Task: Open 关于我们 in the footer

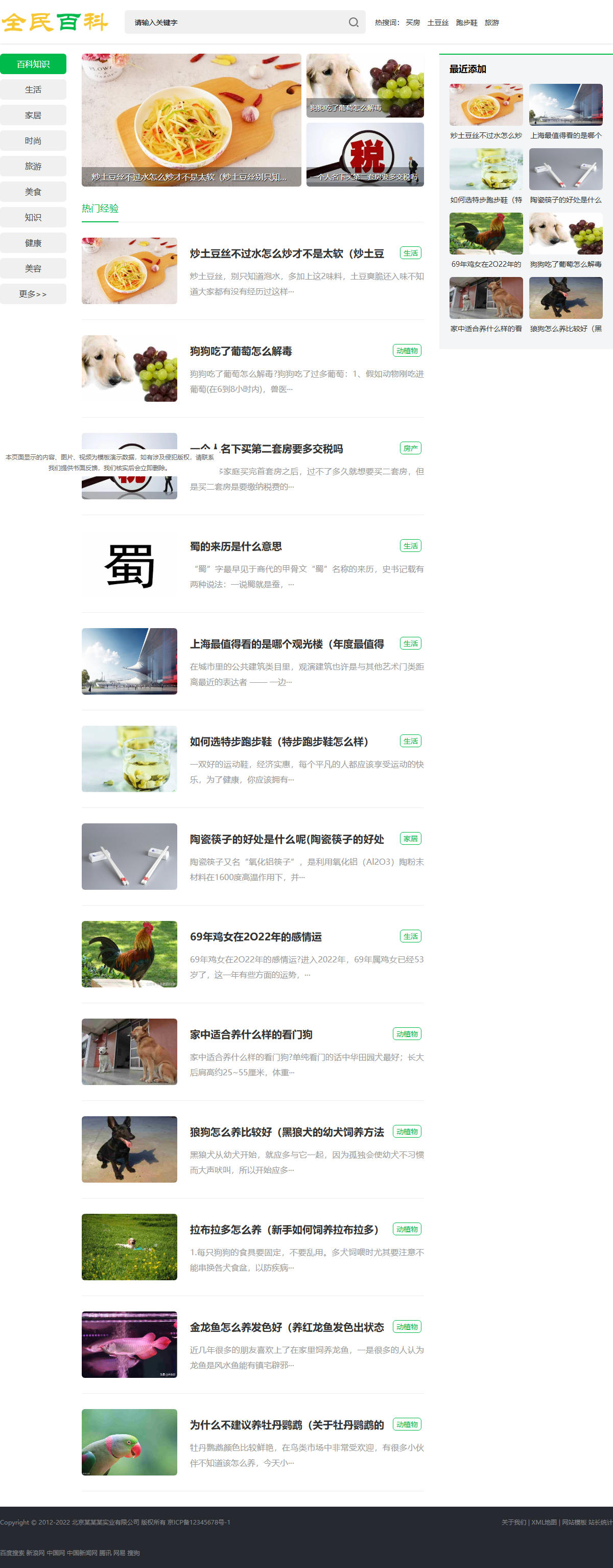Action: [x=514, y=1523]
